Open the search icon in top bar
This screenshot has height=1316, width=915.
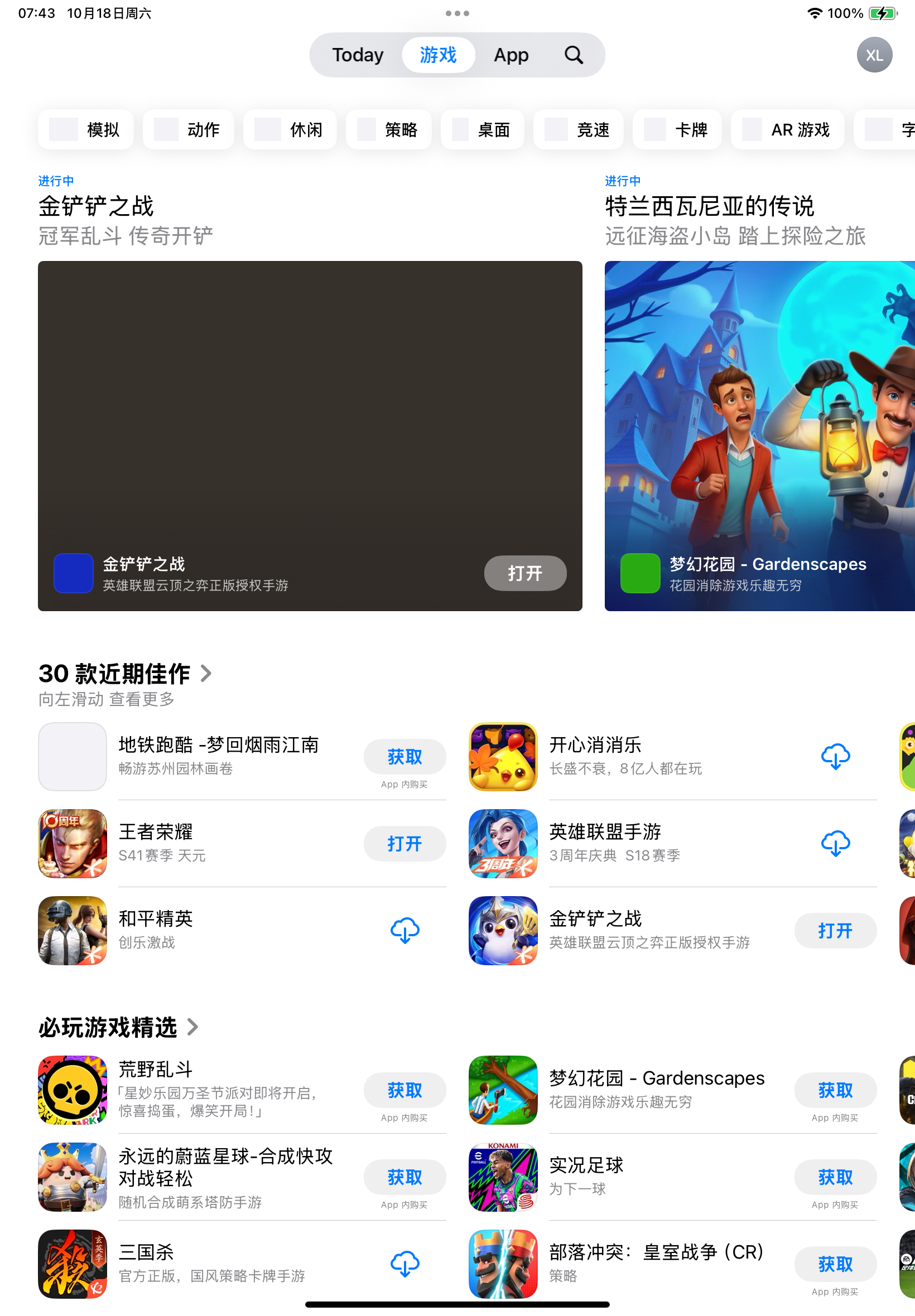[574, 55]
